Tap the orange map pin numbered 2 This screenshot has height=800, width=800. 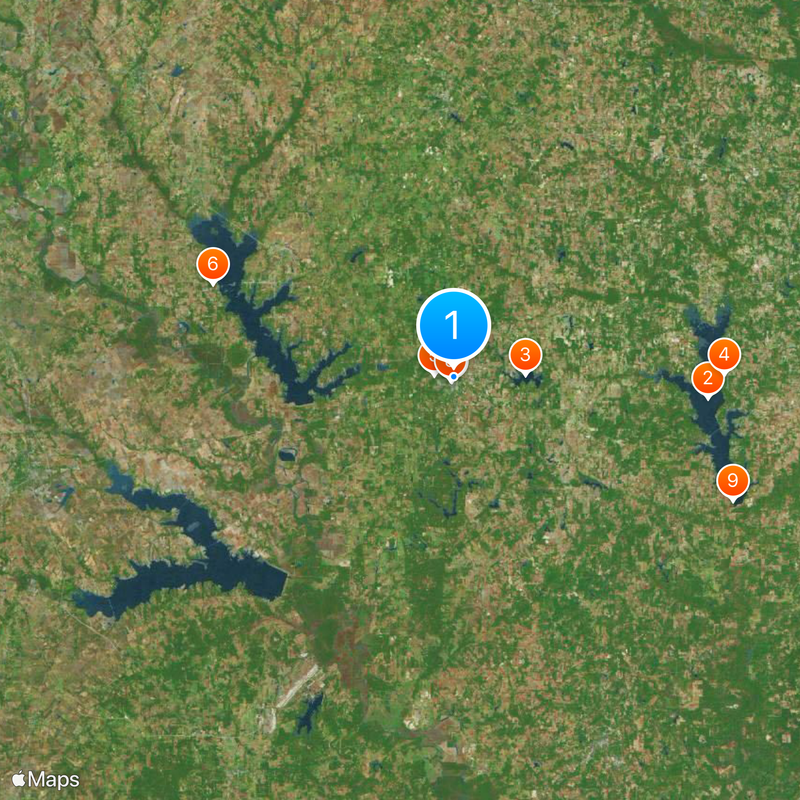click(x=707, y=379)
